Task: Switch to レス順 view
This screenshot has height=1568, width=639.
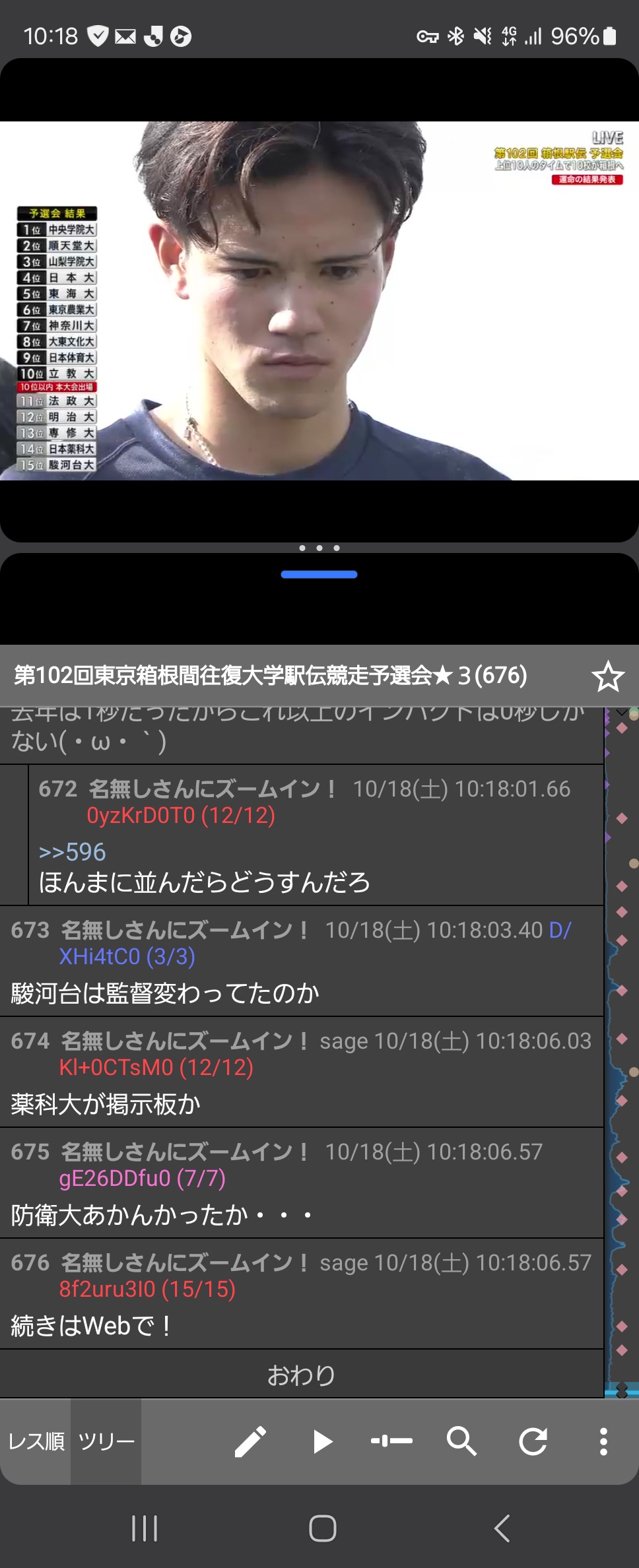Action: pos(36,1441)
